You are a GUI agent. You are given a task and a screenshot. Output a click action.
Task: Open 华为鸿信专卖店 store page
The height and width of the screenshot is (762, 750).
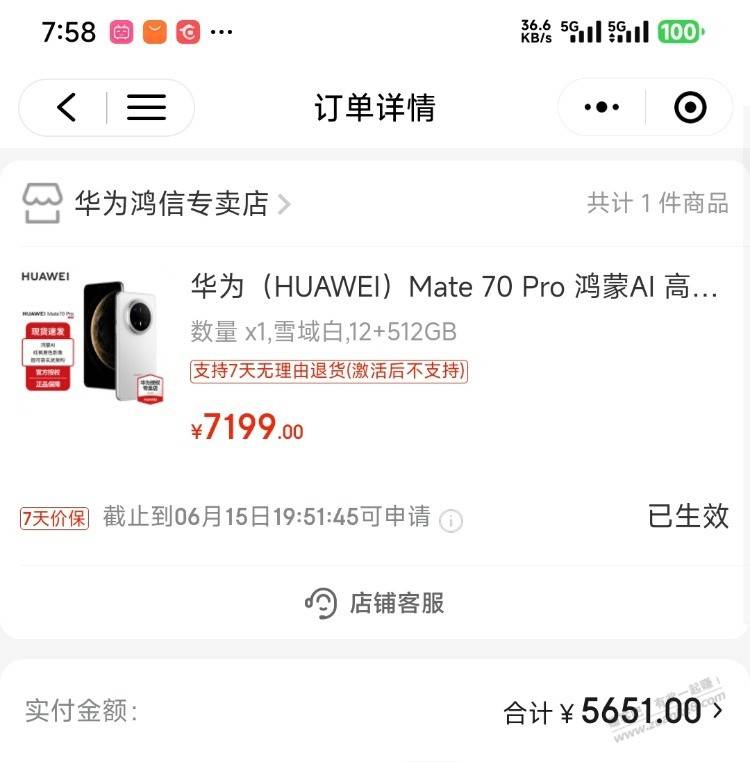171,204
